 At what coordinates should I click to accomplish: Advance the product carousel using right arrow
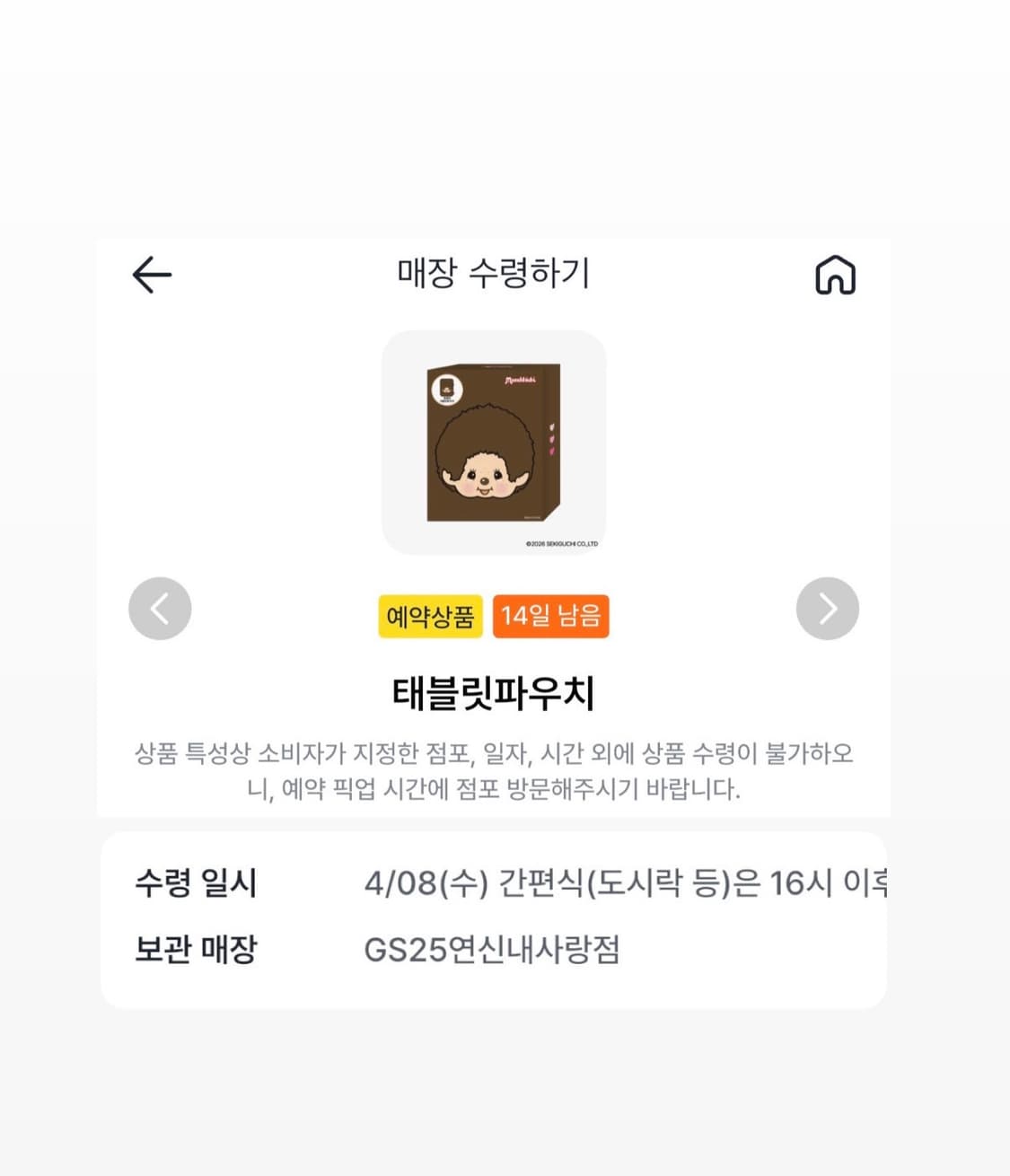coord(827,609)
